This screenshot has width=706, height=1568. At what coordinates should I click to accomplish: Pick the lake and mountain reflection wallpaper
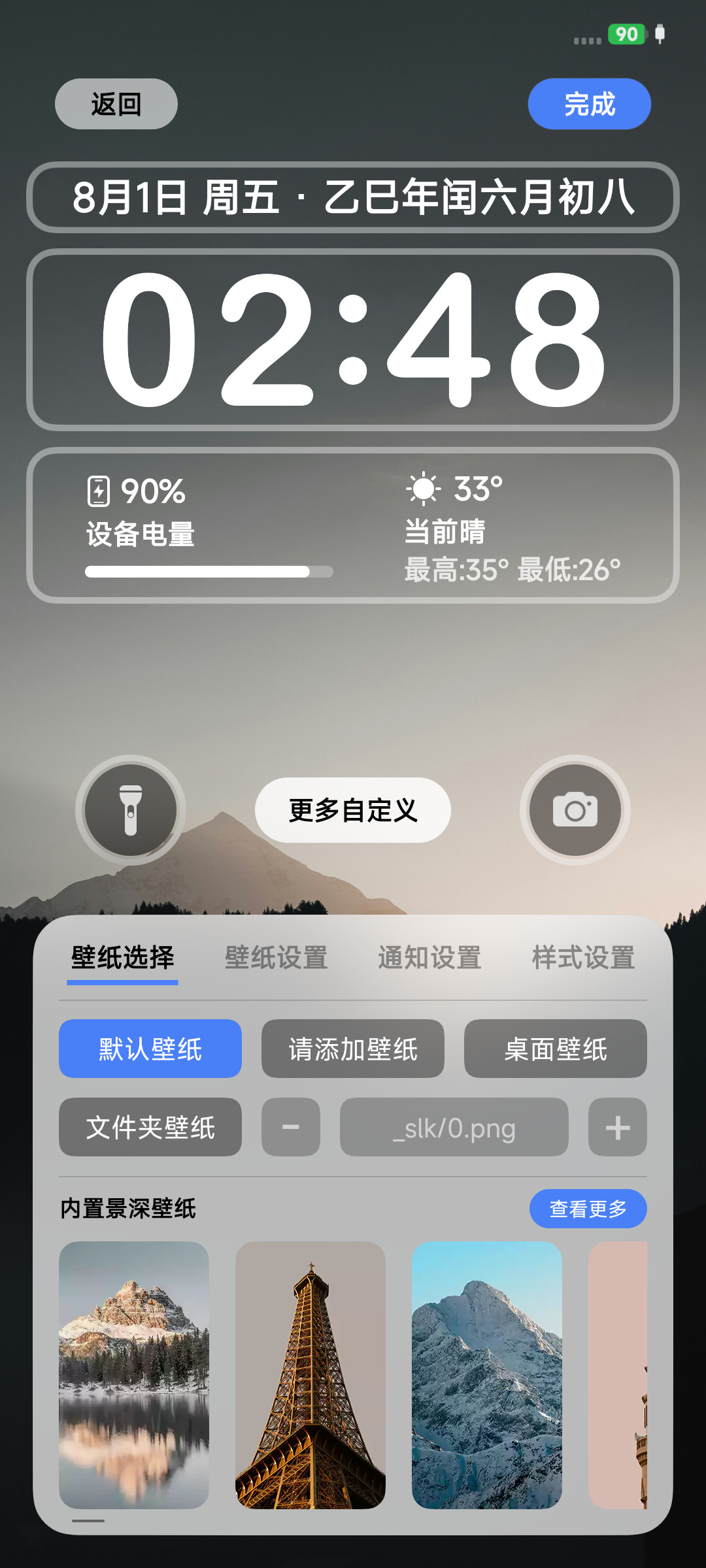pos(134,1375)
